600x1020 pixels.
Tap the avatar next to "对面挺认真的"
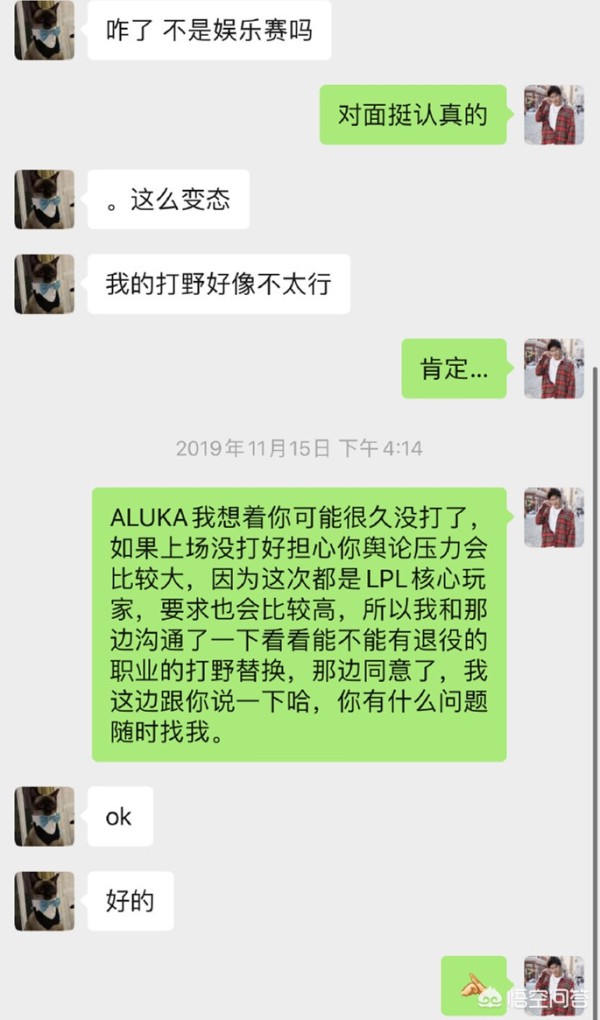(554, 114)
